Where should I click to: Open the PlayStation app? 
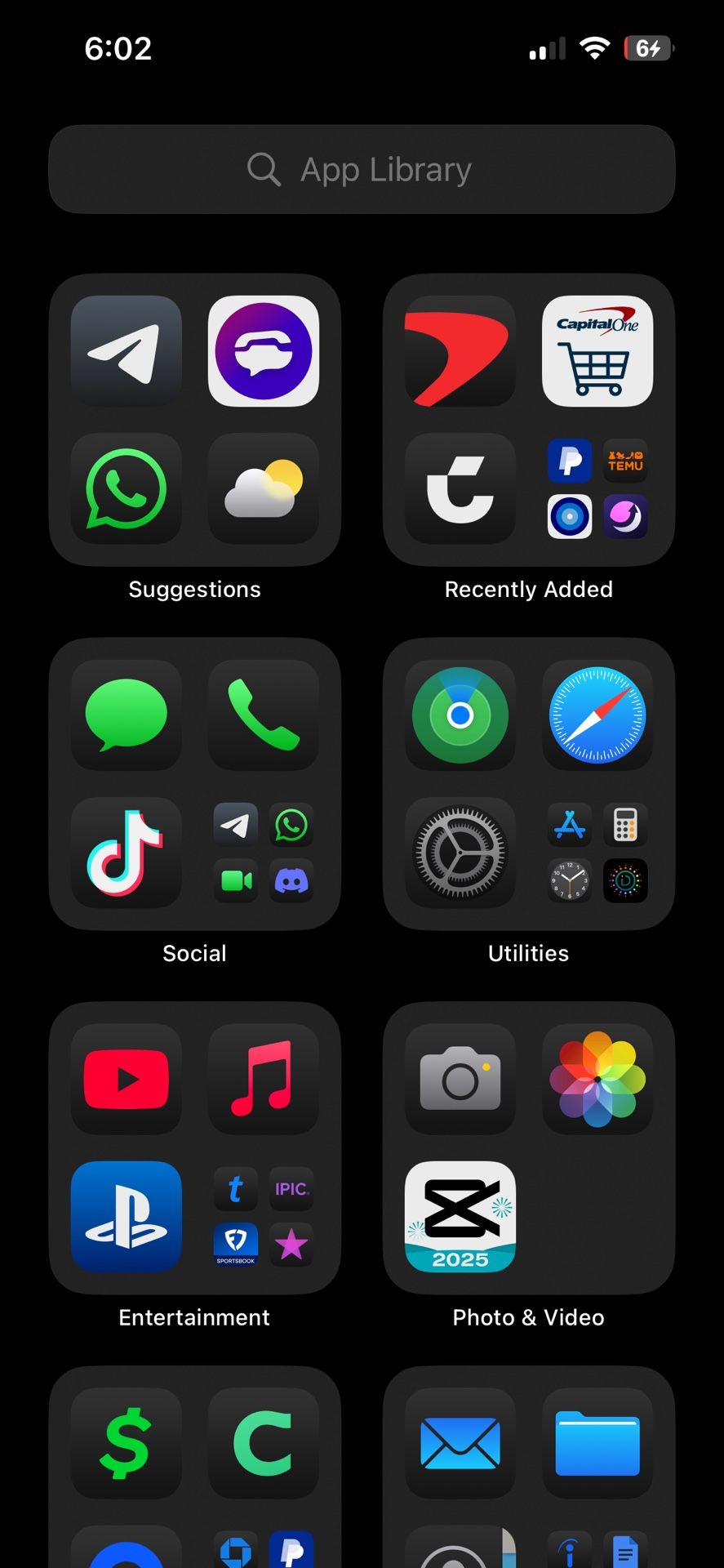126,1216
